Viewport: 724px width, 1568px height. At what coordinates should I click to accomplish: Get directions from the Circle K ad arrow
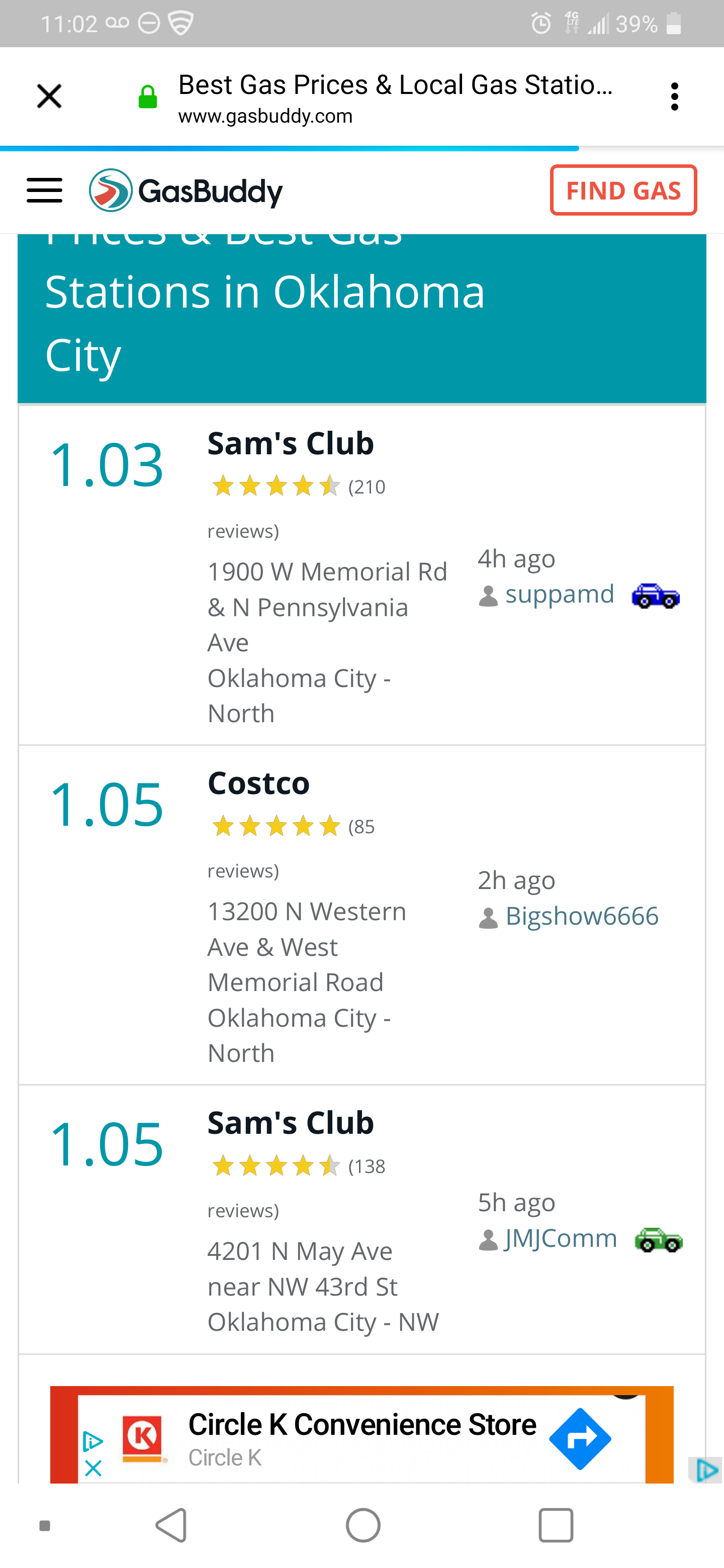tap(580, 1439)
